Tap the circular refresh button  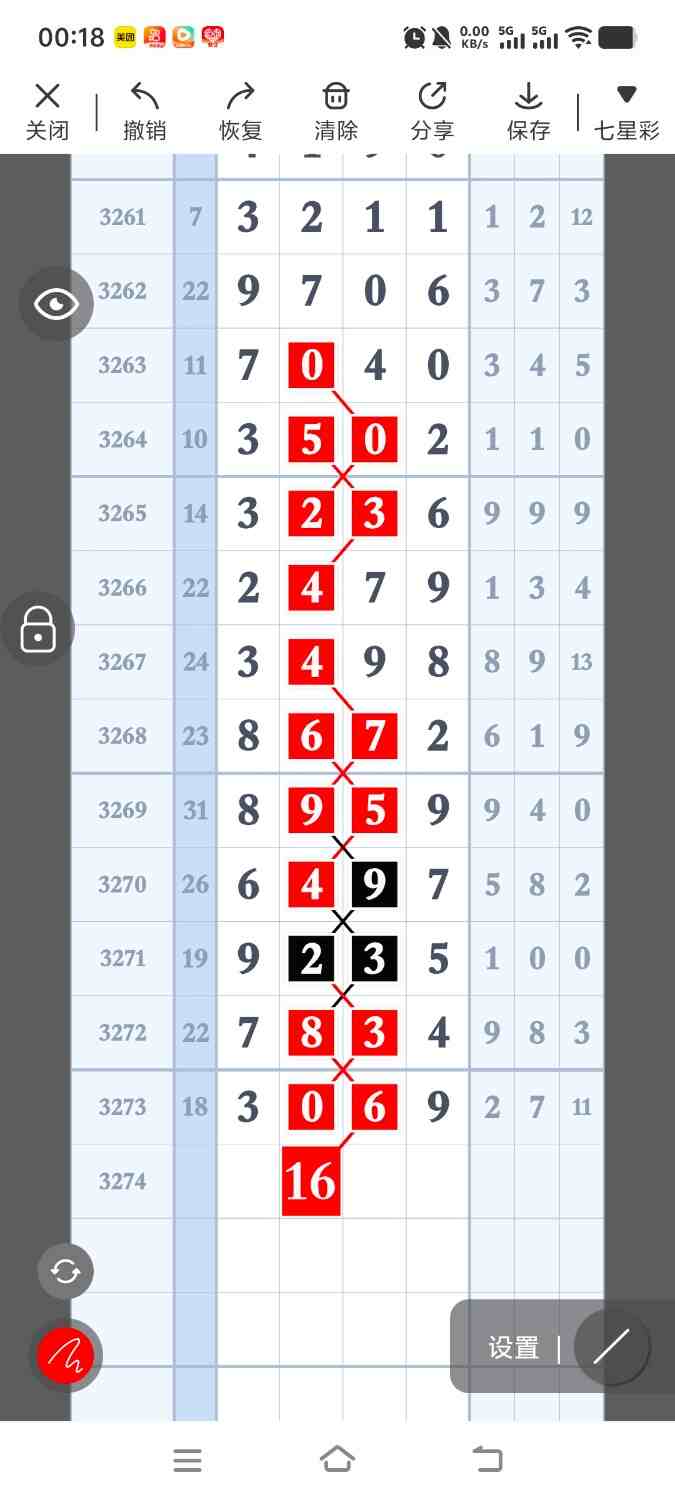[66, 1271]
